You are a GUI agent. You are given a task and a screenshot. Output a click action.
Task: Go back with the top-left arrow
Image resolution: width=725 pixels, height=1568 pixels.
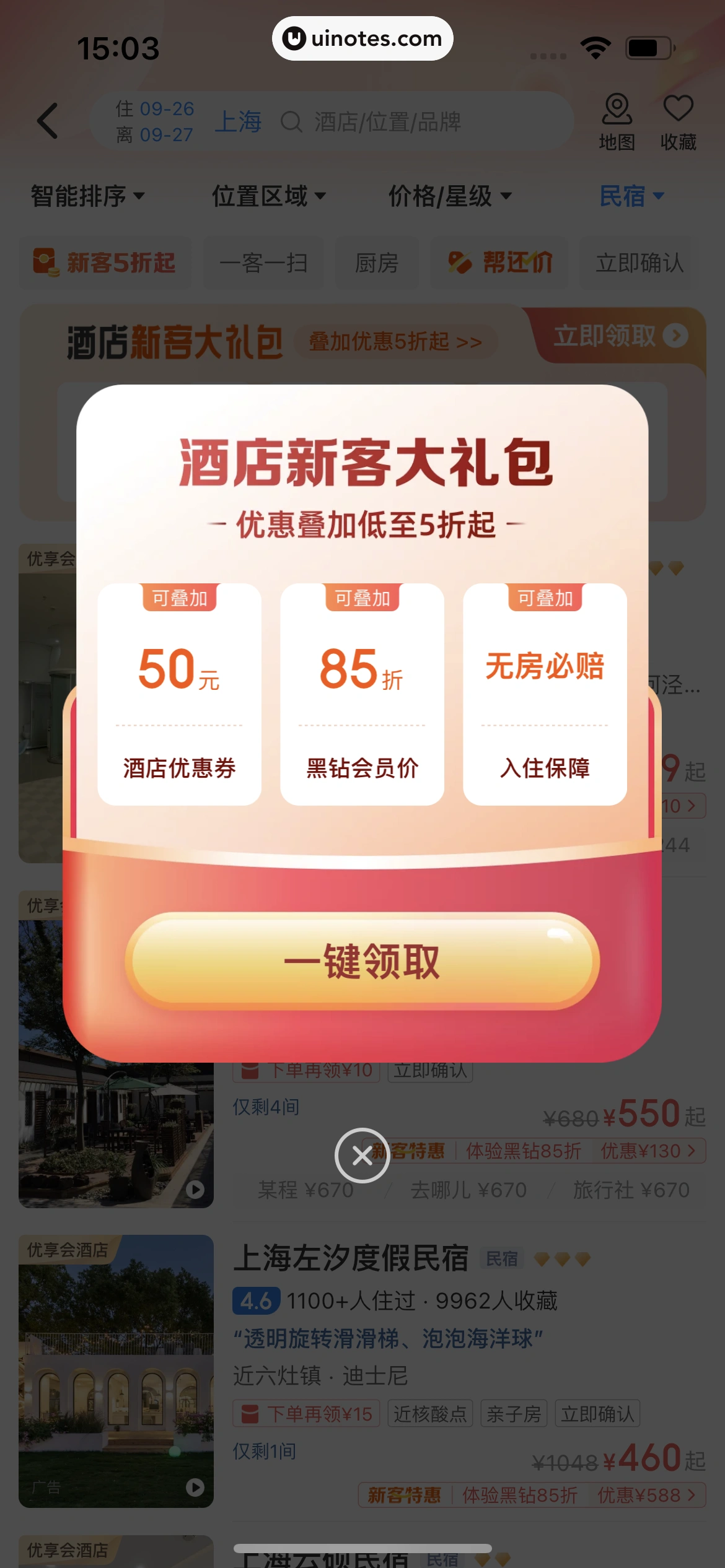(x=48, y=121)
